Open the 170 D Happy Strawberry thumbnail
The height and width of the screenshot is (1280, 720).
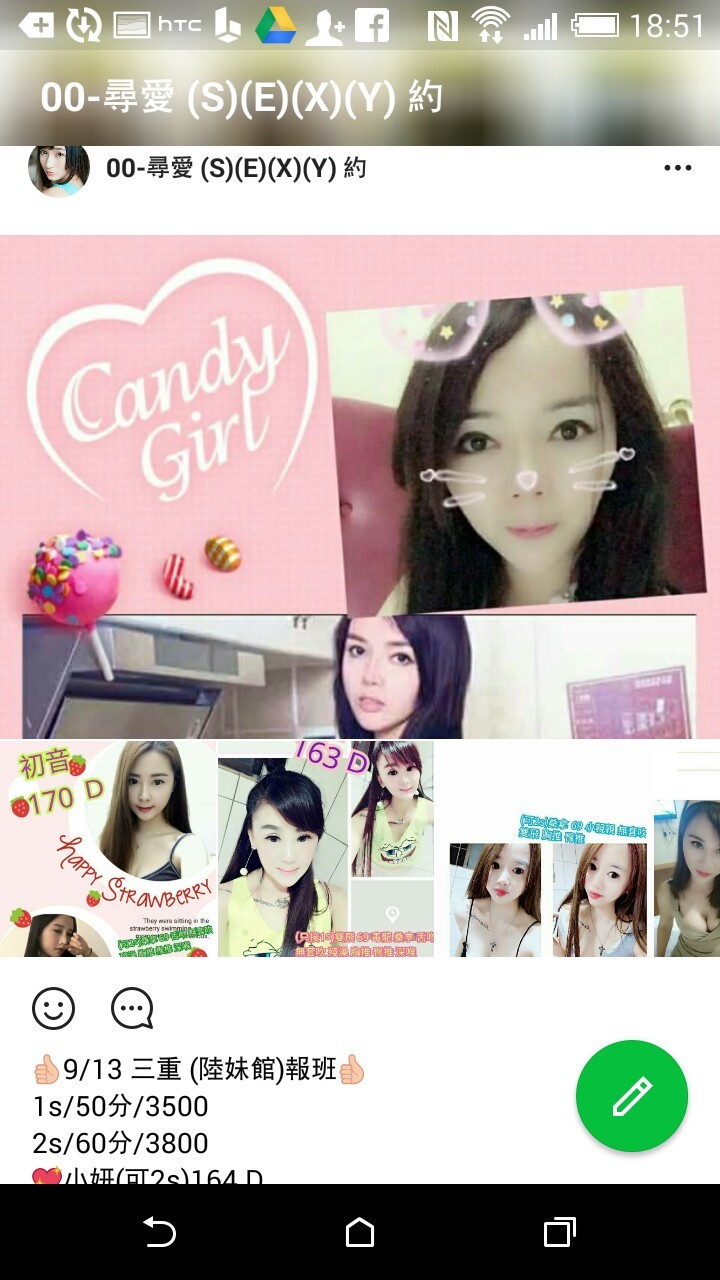[x=108, y=849]
